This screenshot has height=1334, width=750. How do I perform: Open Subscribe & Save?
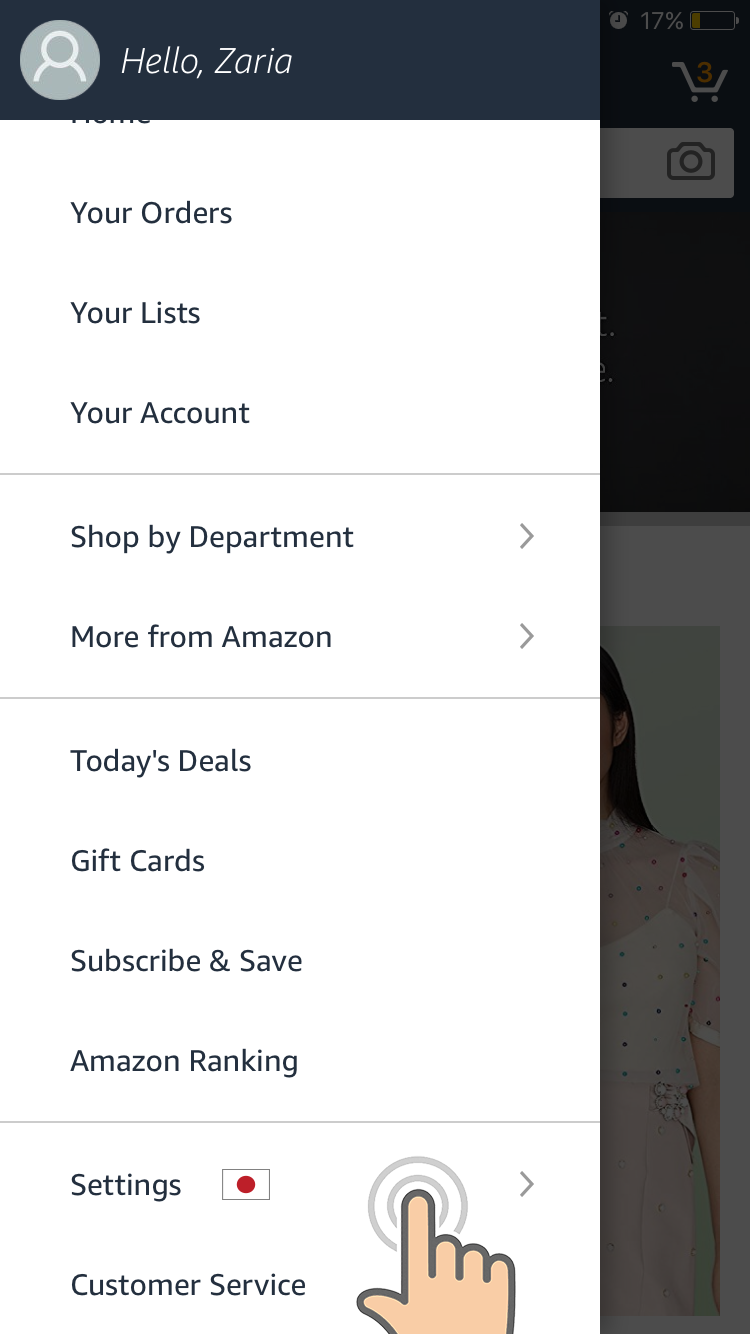[x=300, y=961]
